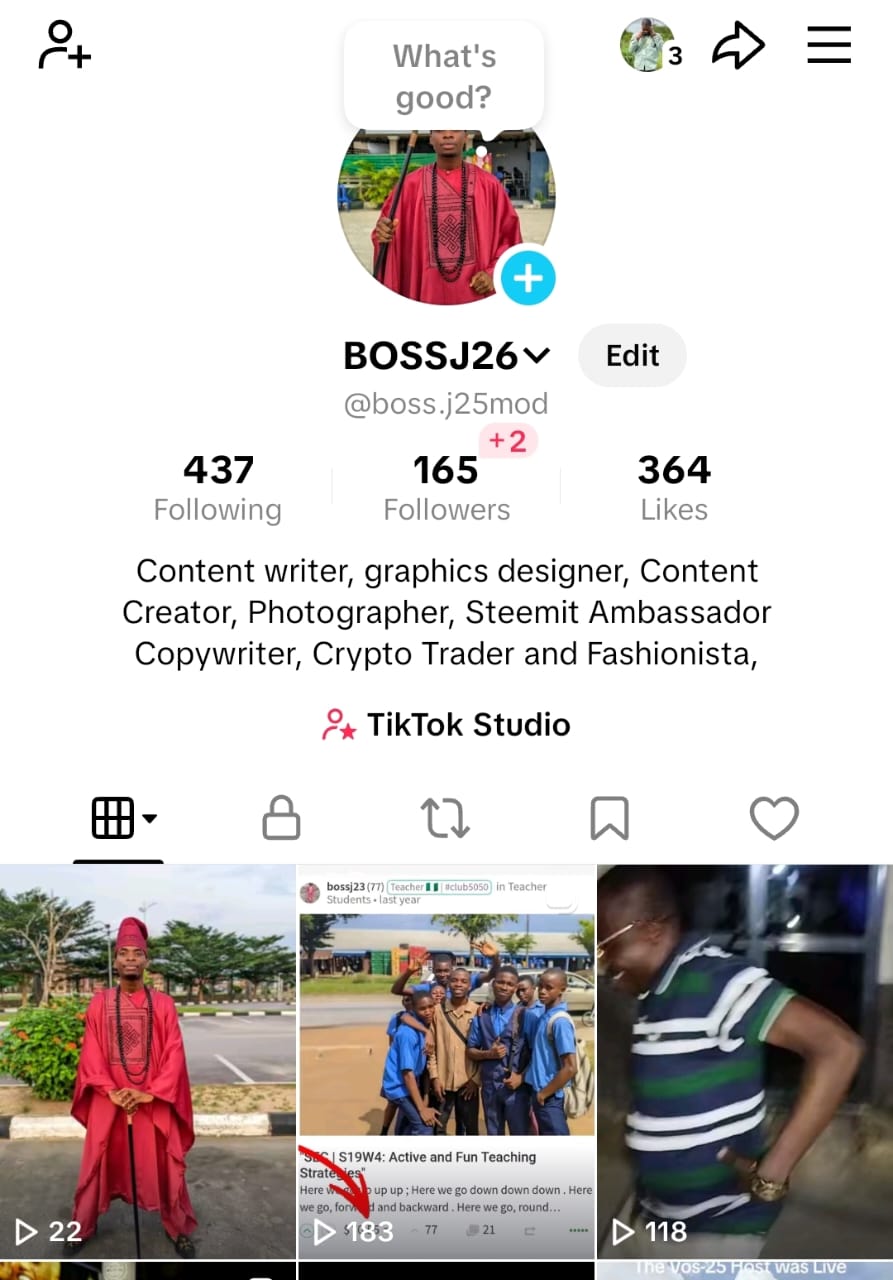893x1280 pixels.
Task: Switch to the saved bookmarks tab
Action: pyautogui.click(x=609, y=819)
